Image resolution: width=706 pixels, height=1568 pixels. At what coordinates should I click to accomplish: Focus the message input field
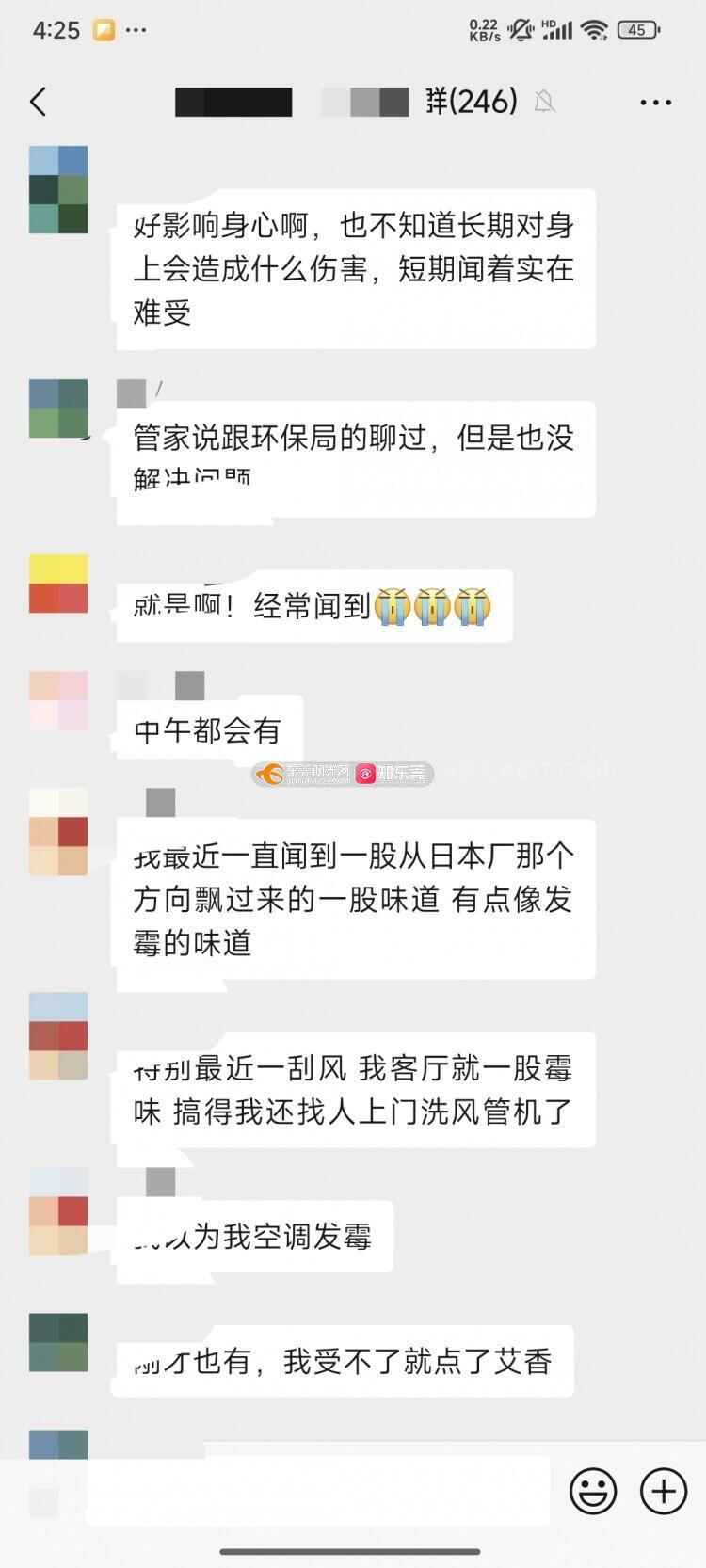point(320,1491)
